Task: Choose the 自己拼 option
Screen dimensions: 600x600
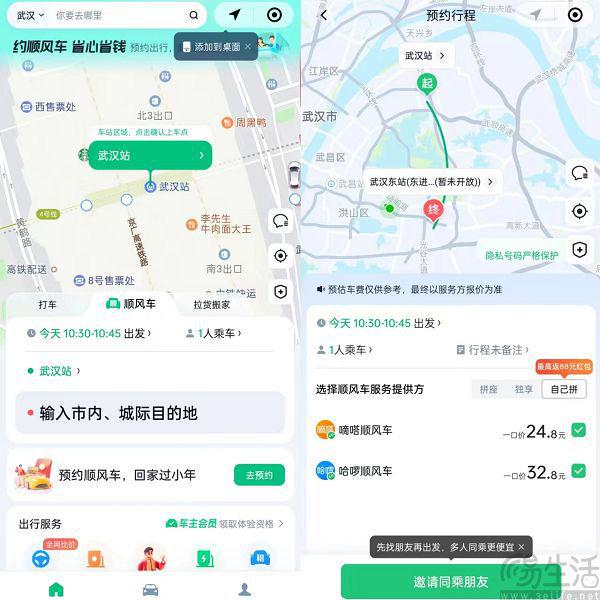Action: tap(564, 389)
